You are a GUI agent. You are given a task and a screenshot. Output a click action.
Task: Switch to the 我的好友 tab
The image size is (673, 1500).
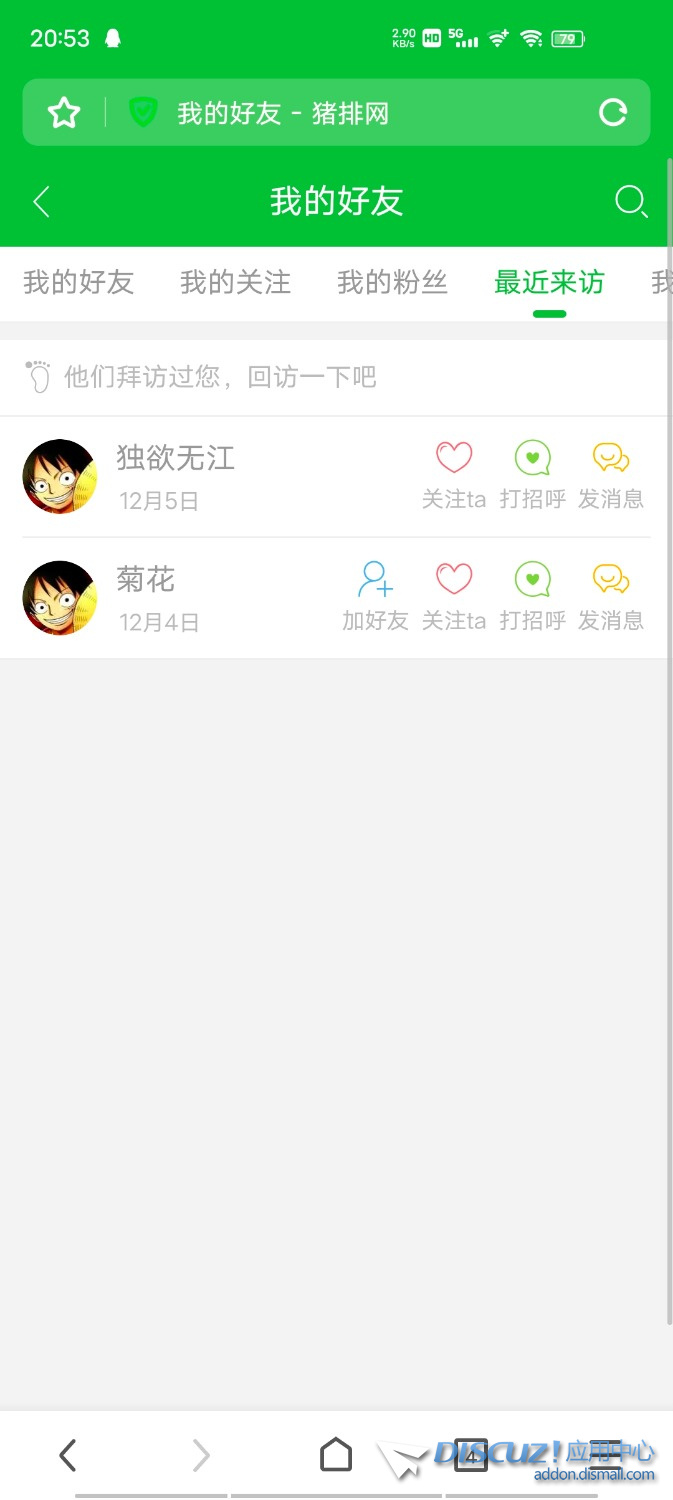click(78, 283)
